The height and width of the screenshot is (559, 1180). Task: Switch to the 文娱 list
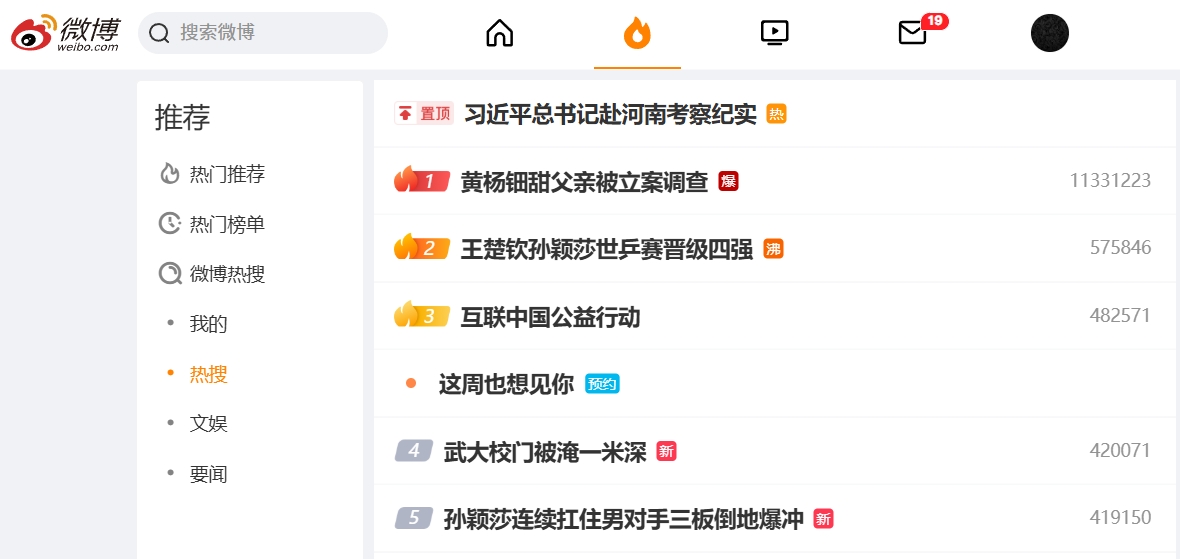tap(209, 424)
